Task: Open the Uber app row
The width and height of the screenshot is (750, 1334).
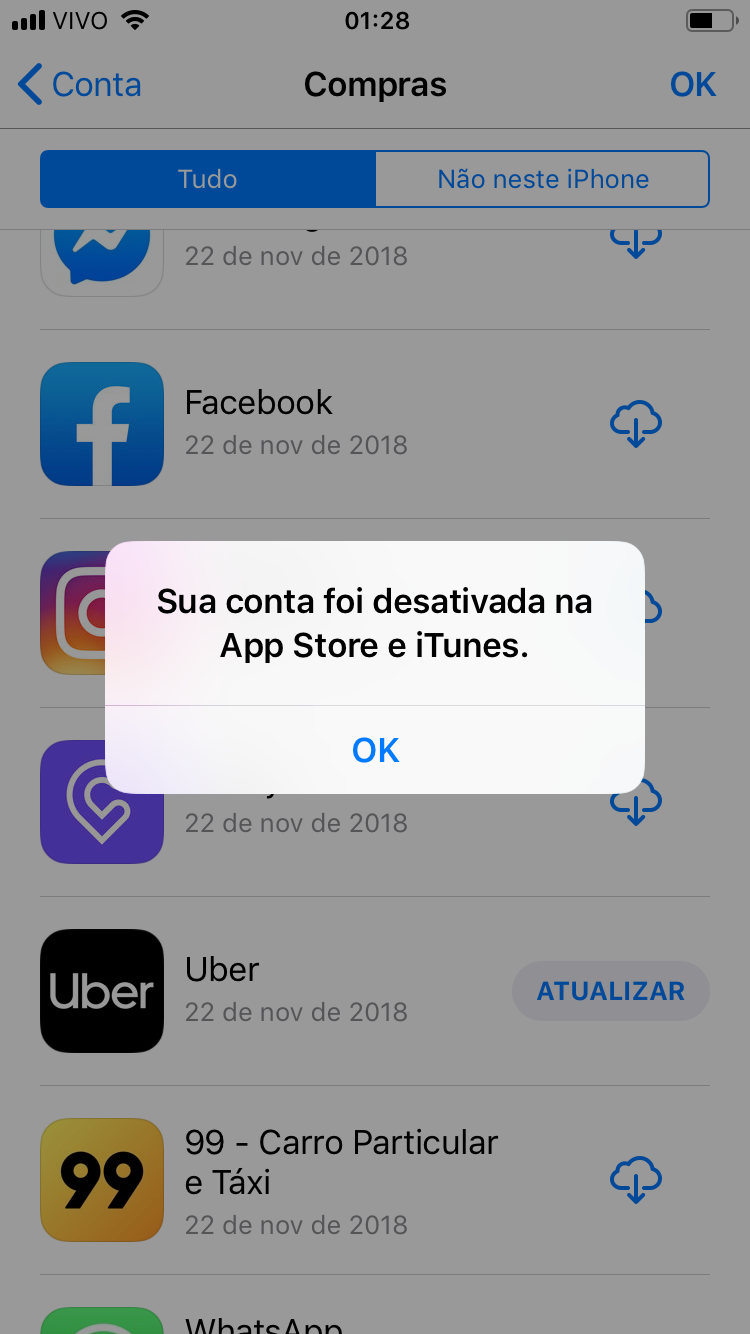Action: tap(300, 989)
